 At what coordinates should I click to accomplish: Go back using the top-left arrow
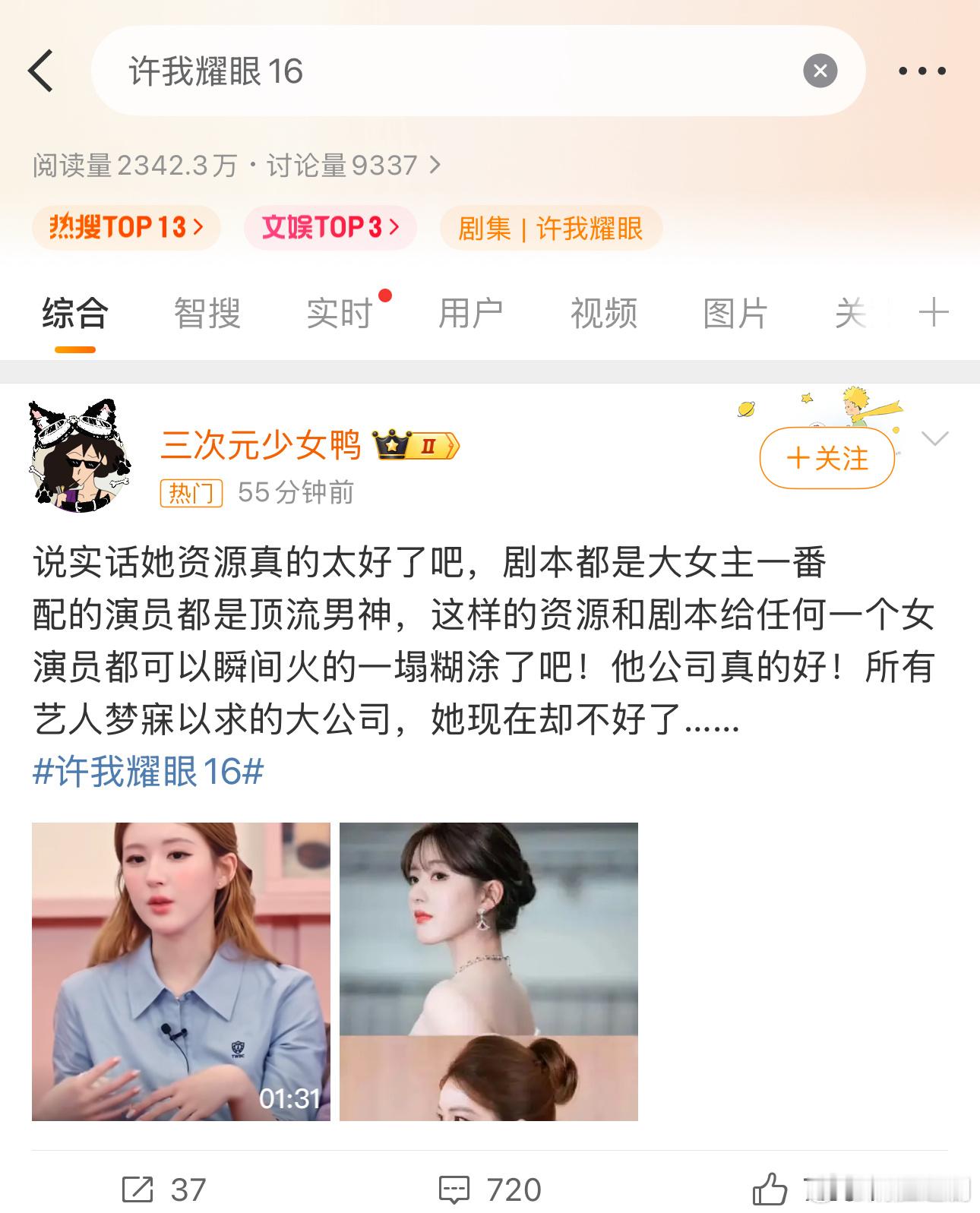point(41,71)
